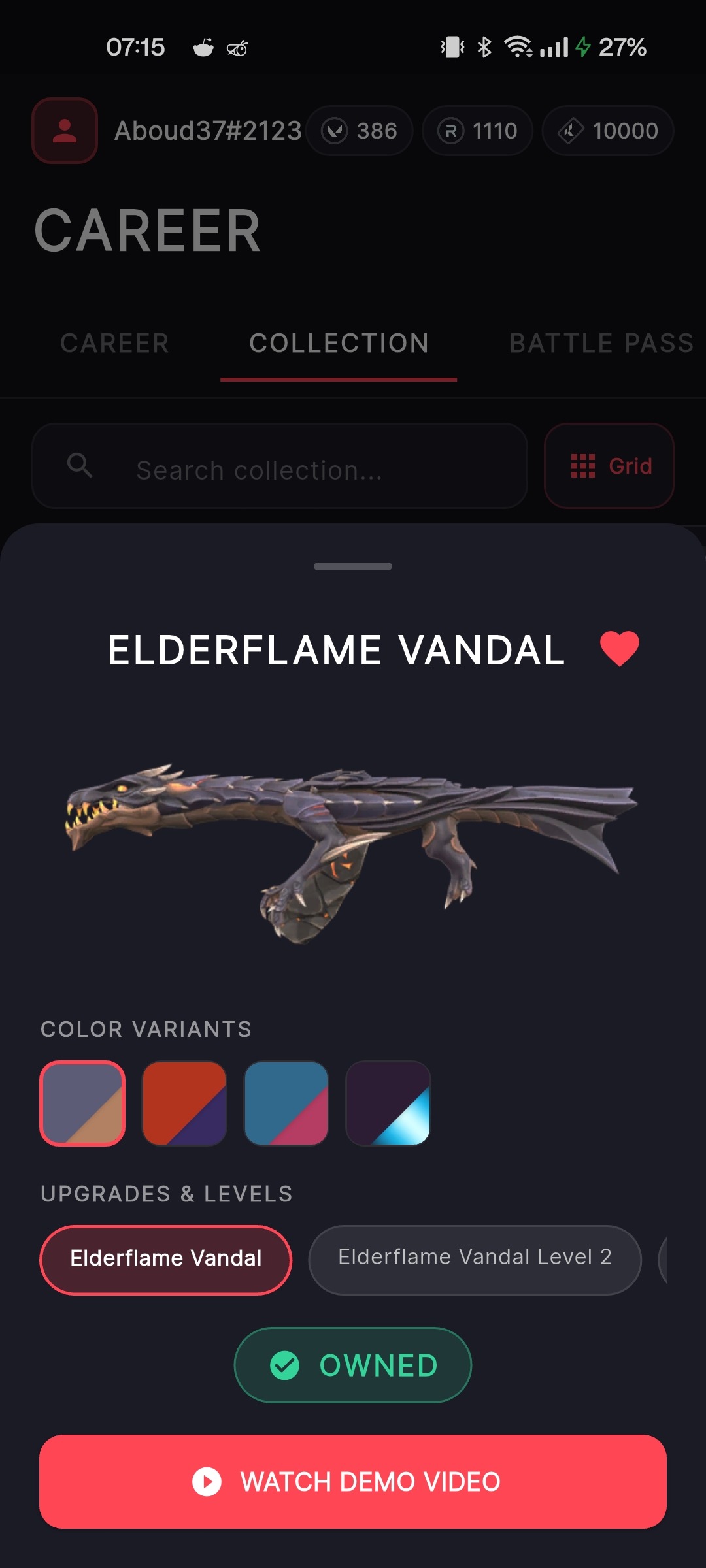Select the Elderflame Vandal base level chip

(166, 1260)
